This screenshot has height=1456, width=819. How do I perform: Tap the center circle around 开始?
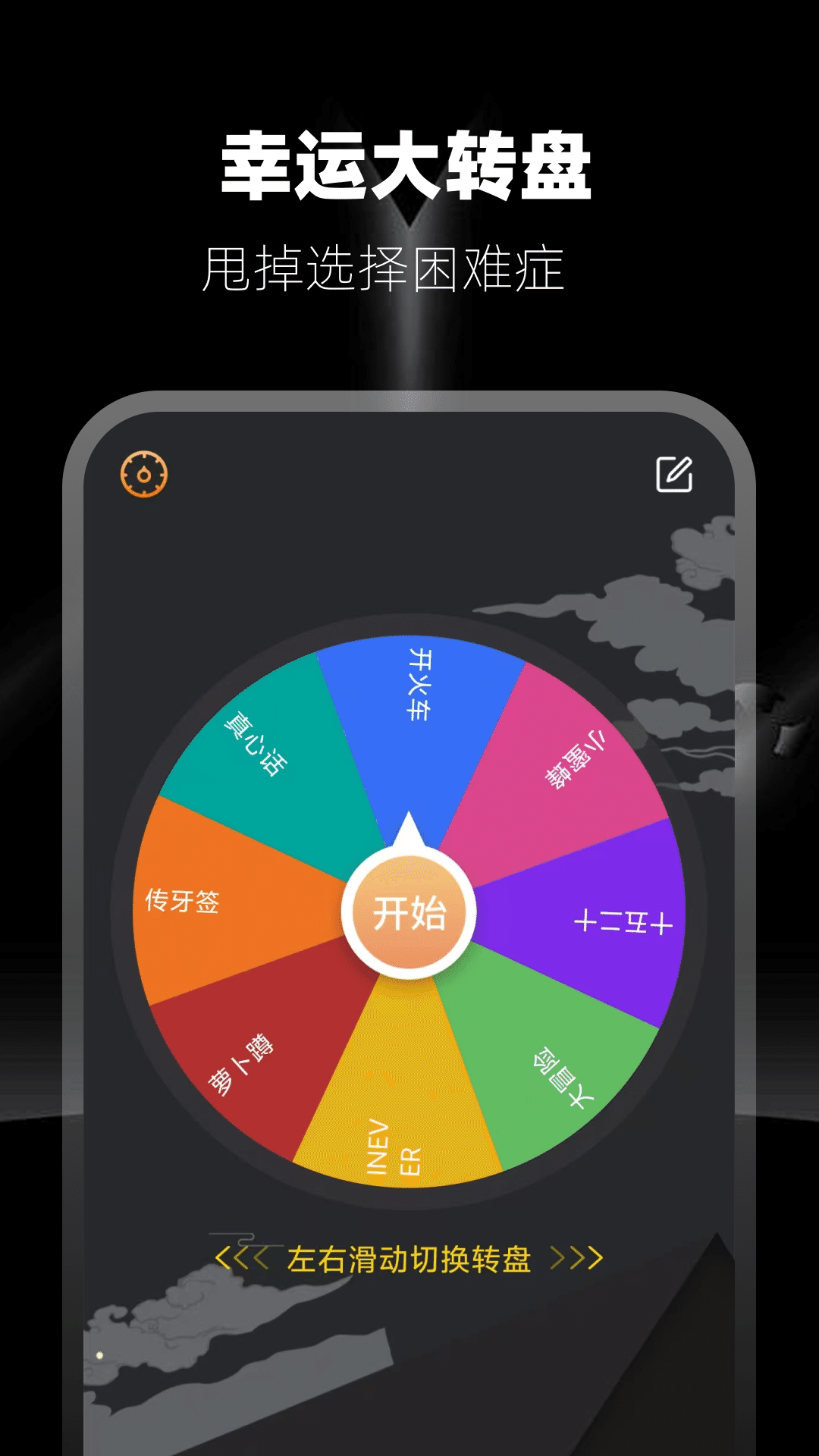[409, 914]
